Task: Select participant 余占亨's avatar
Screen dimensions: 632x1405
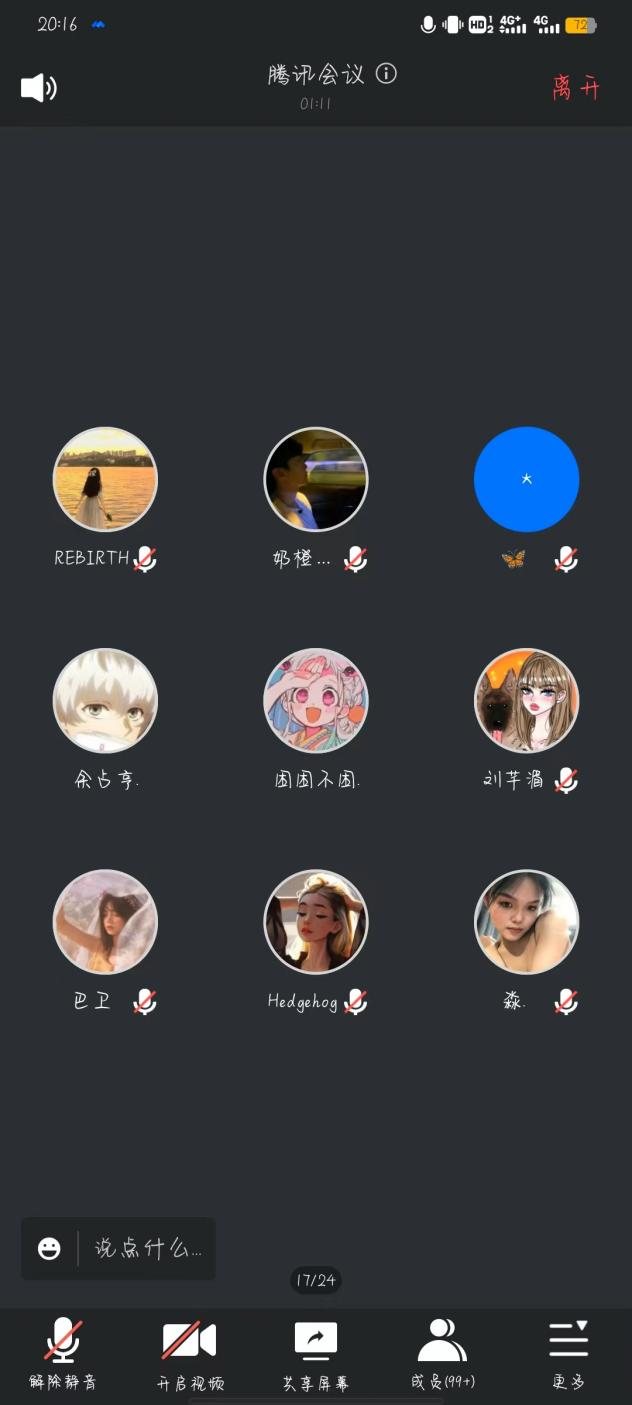Action: pos(105,700)
